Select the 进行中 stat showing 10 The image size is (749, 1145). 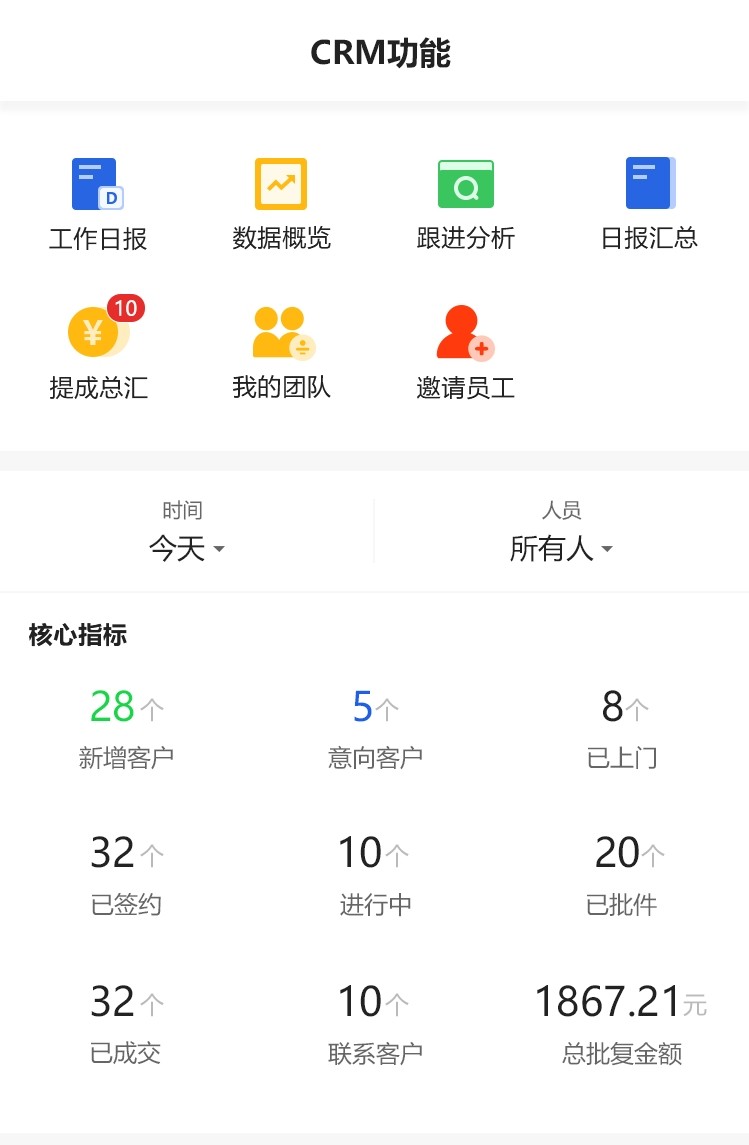(374, 873)
